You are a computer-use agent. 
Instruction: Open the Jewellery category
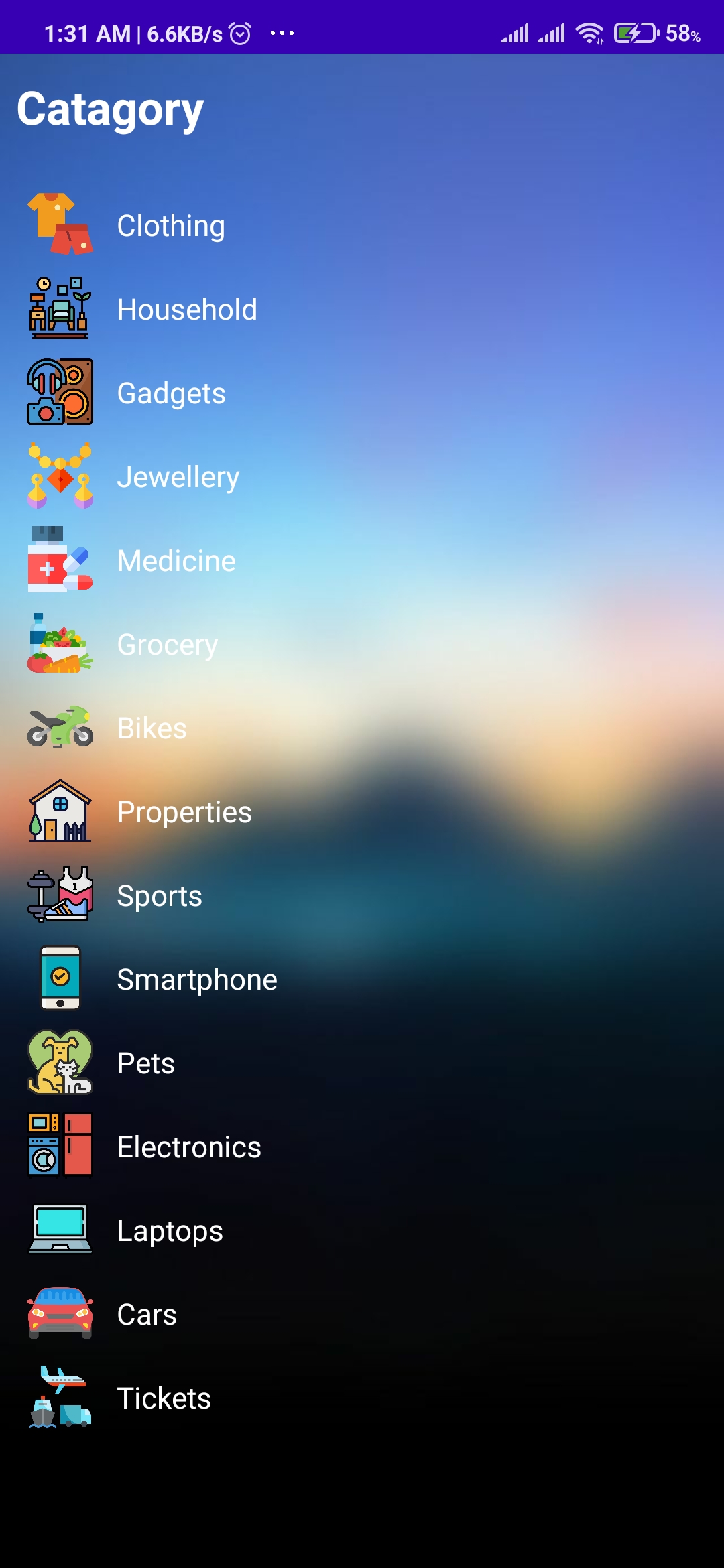(178, 477)
